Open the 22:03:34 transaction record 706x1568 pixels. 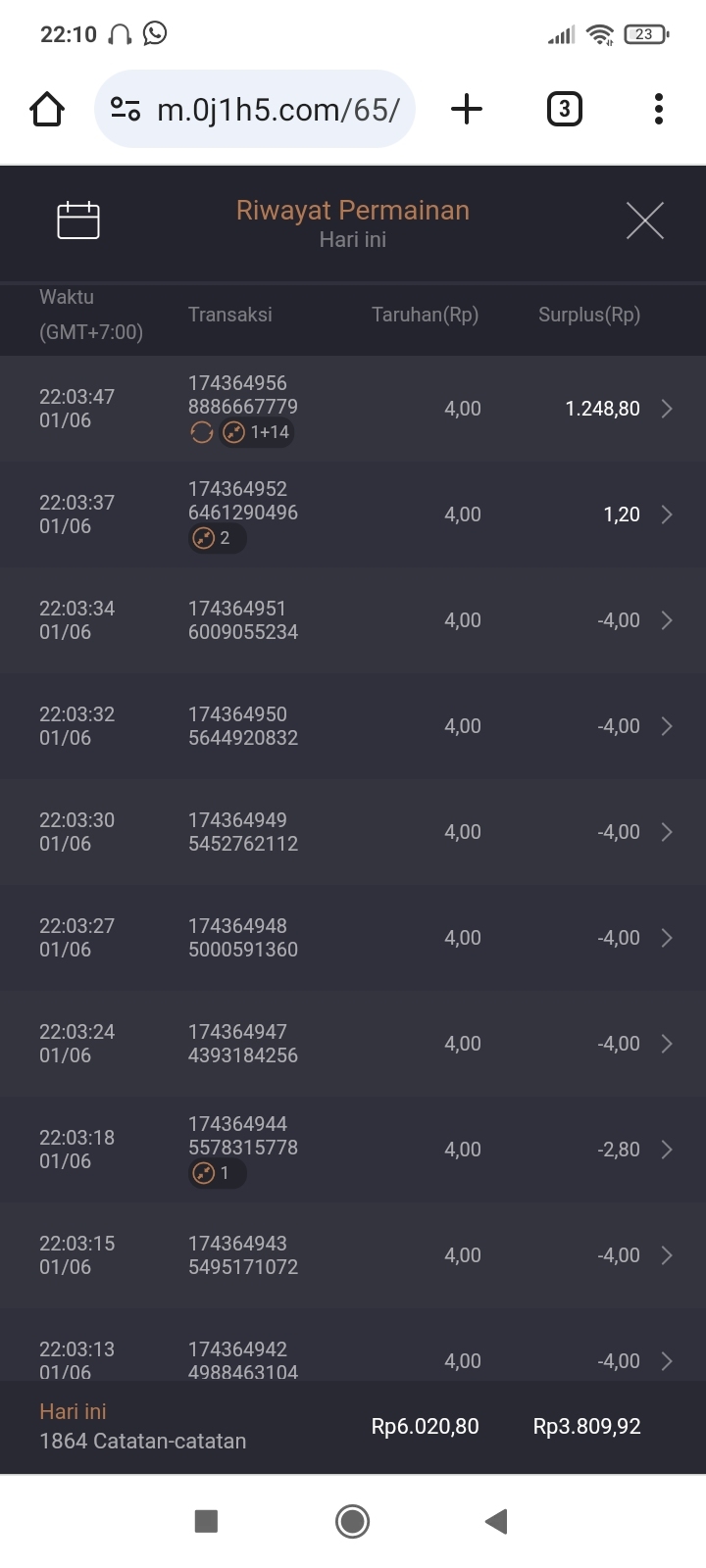[x=353, y=619]
